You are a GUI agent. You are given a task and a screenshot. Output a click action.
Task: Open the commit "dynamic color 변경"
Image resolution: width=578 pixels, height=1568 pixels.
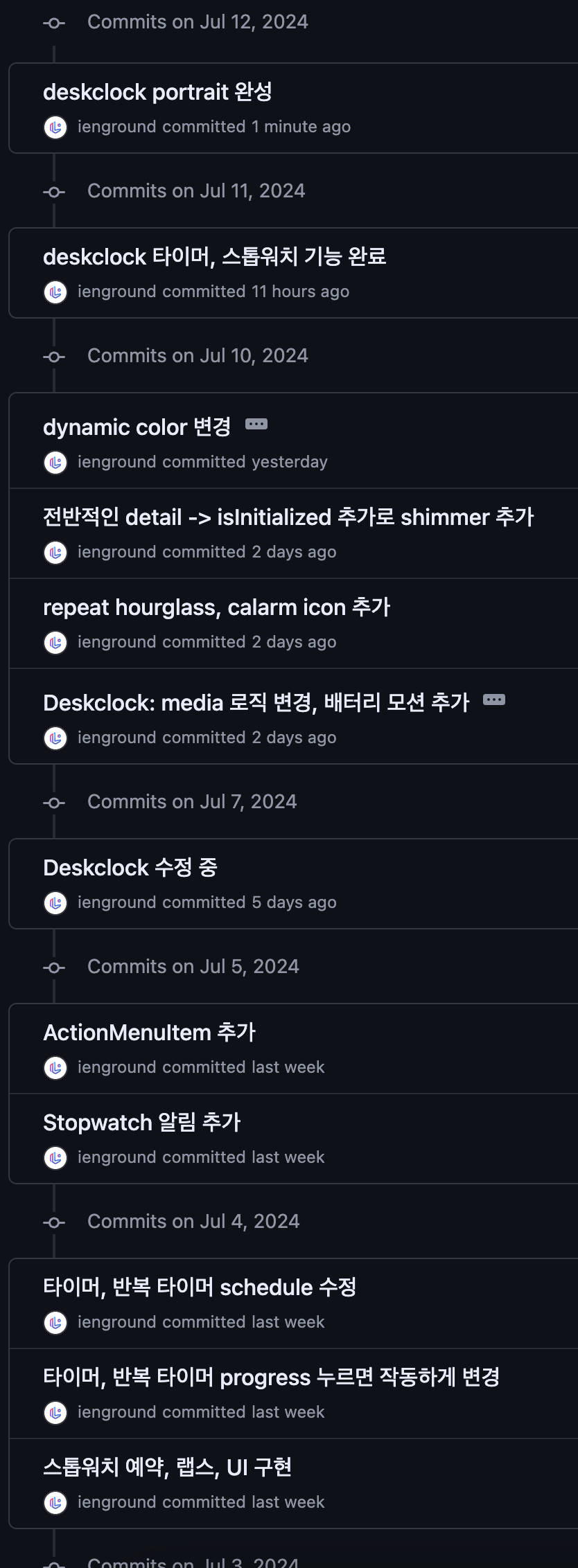pos(137,427)
